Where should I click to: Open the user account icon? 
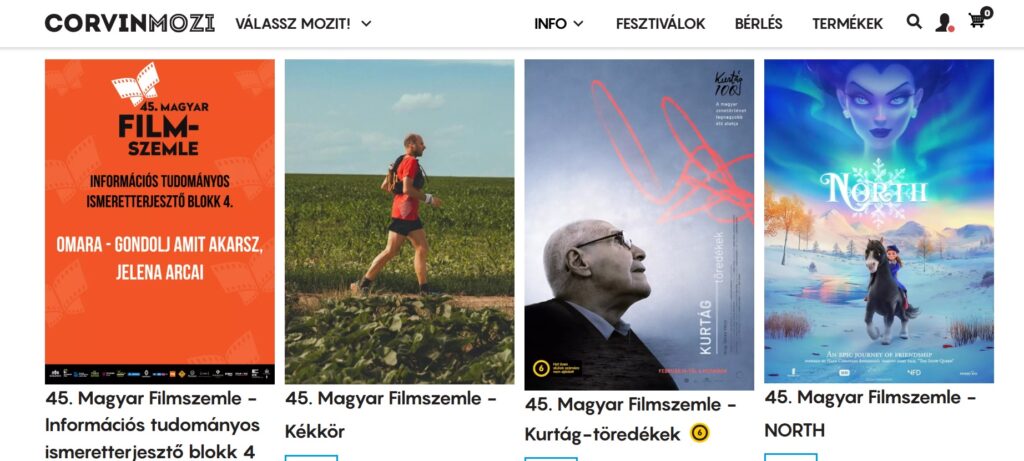pos(944,22)
